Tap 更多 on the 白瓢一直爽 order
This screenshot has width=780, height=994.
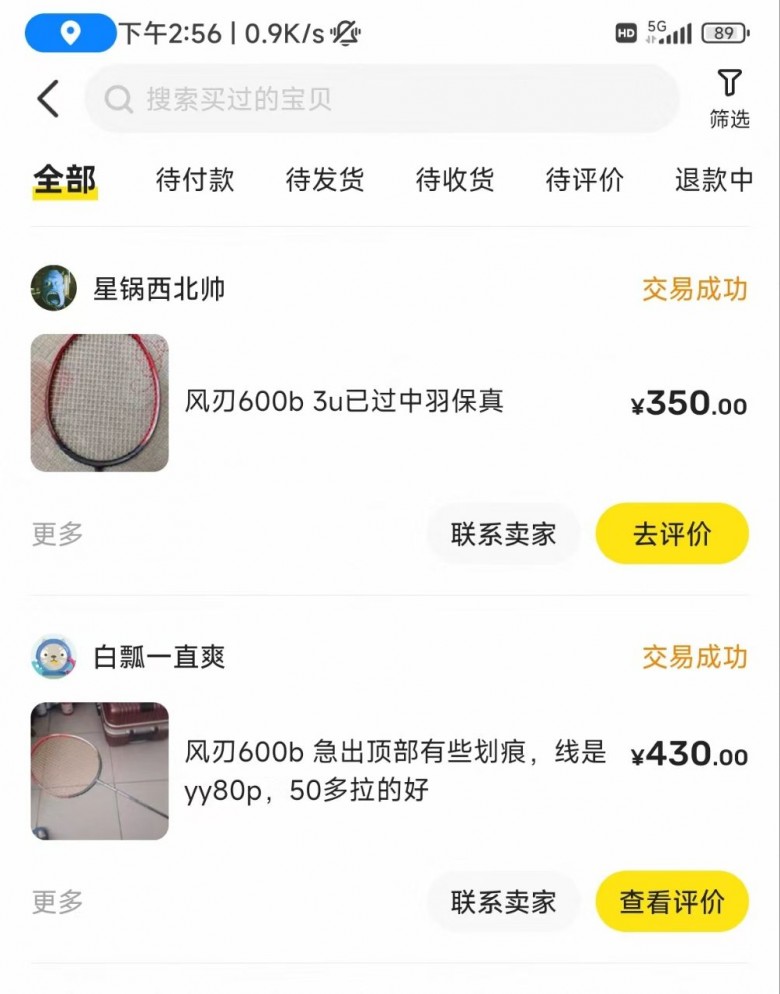[x=58, y=902]
